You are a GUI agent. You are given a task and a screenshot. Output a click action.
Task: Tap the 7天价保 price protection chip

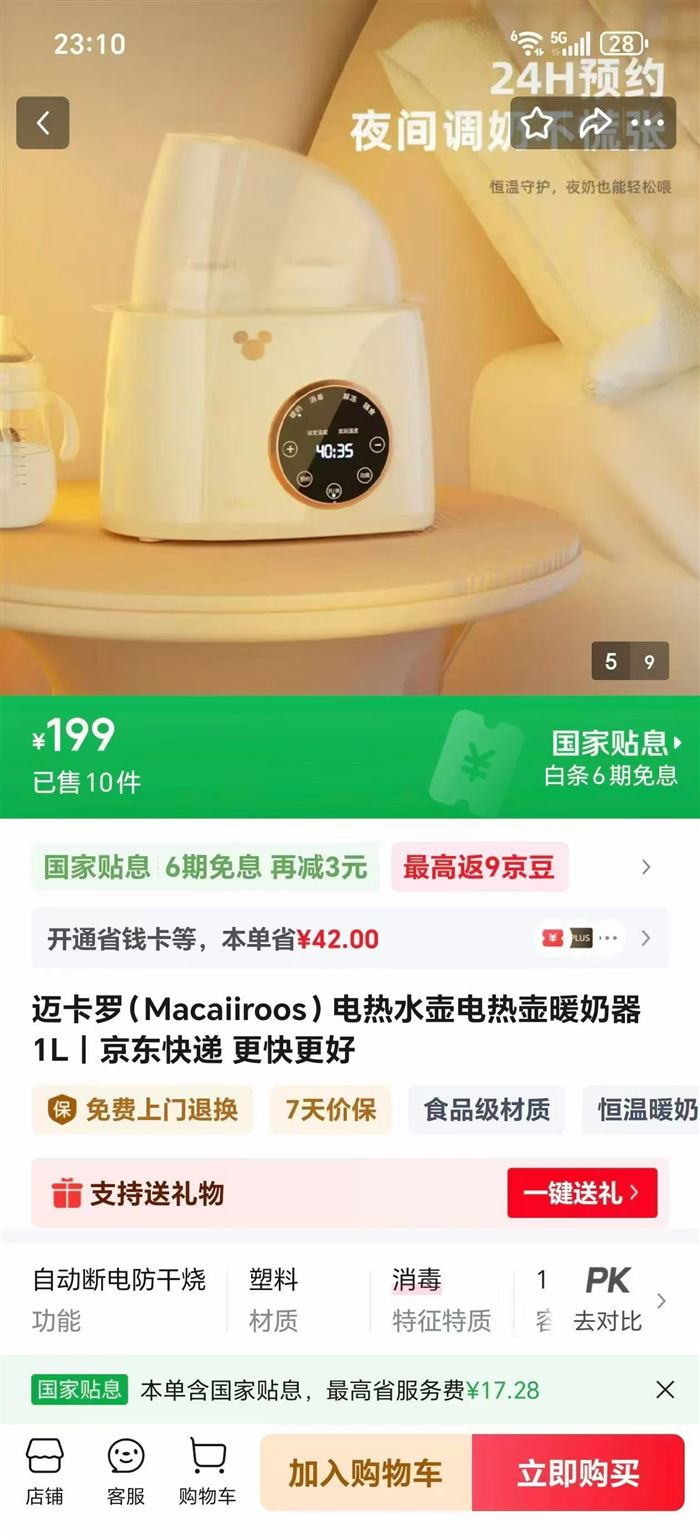click(x=330, y=1109)
